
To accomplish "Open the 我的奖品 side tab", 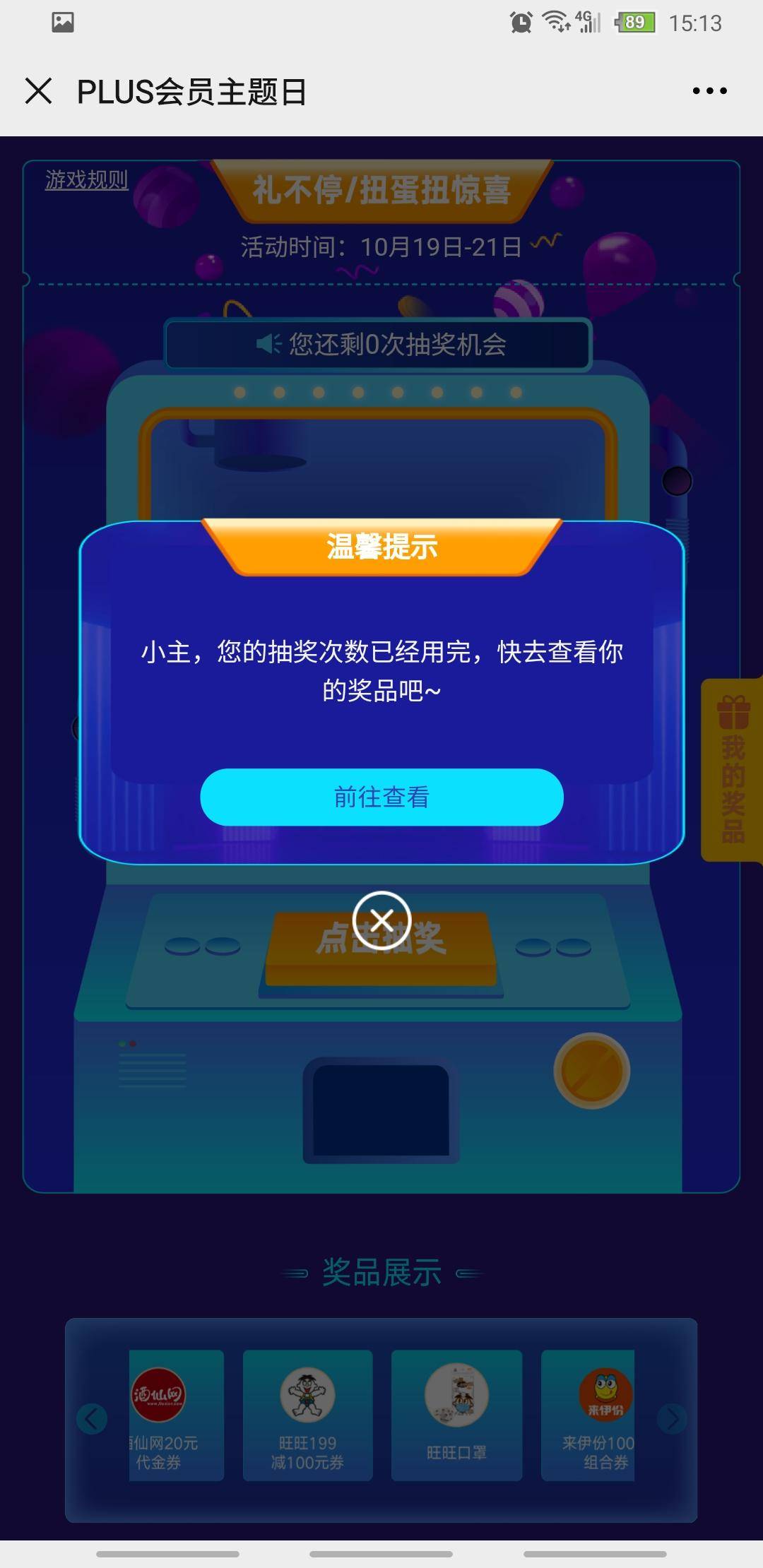I will click(x=732, y=770).
